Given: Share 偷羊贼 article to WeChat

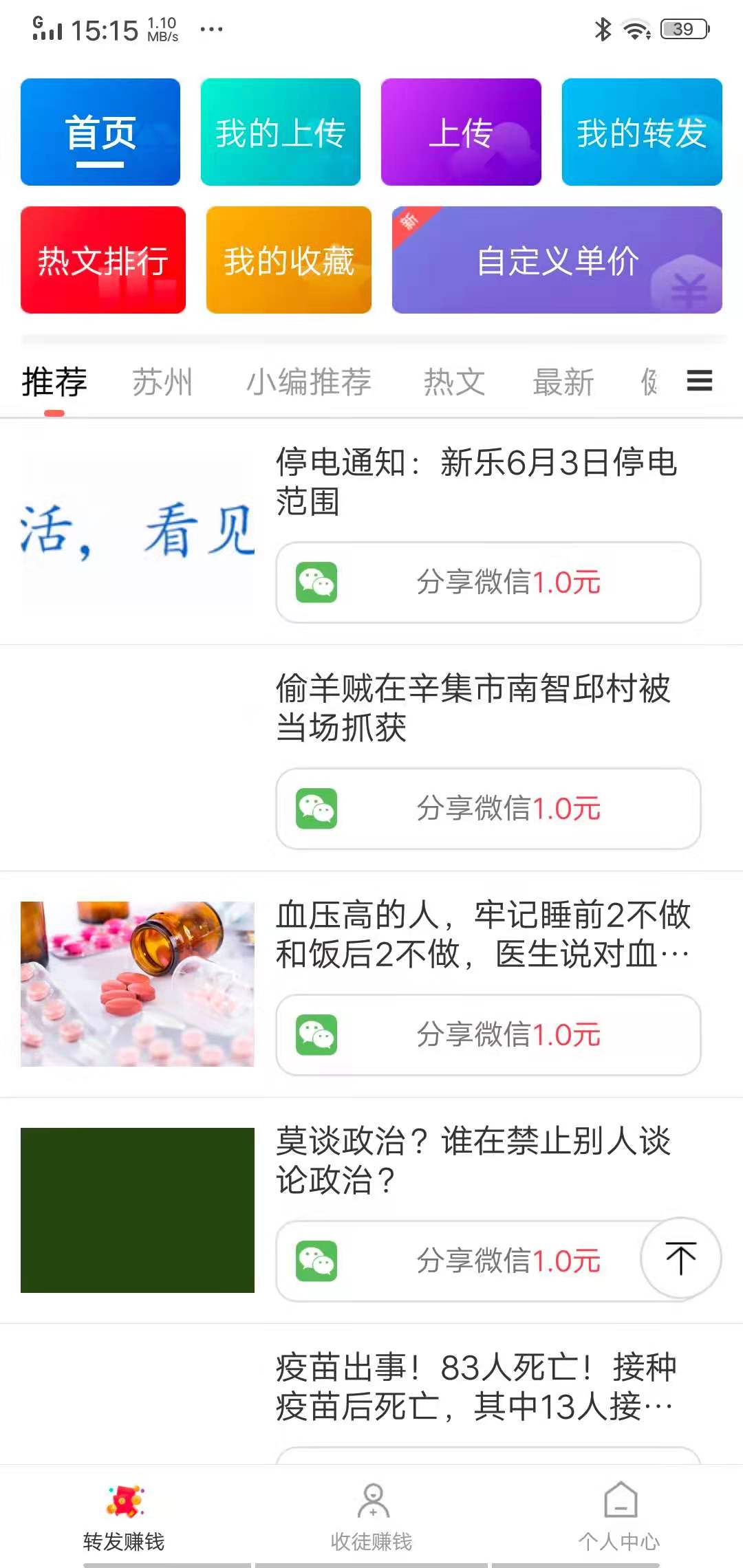Looking at the screenshot, I should 488,809.
